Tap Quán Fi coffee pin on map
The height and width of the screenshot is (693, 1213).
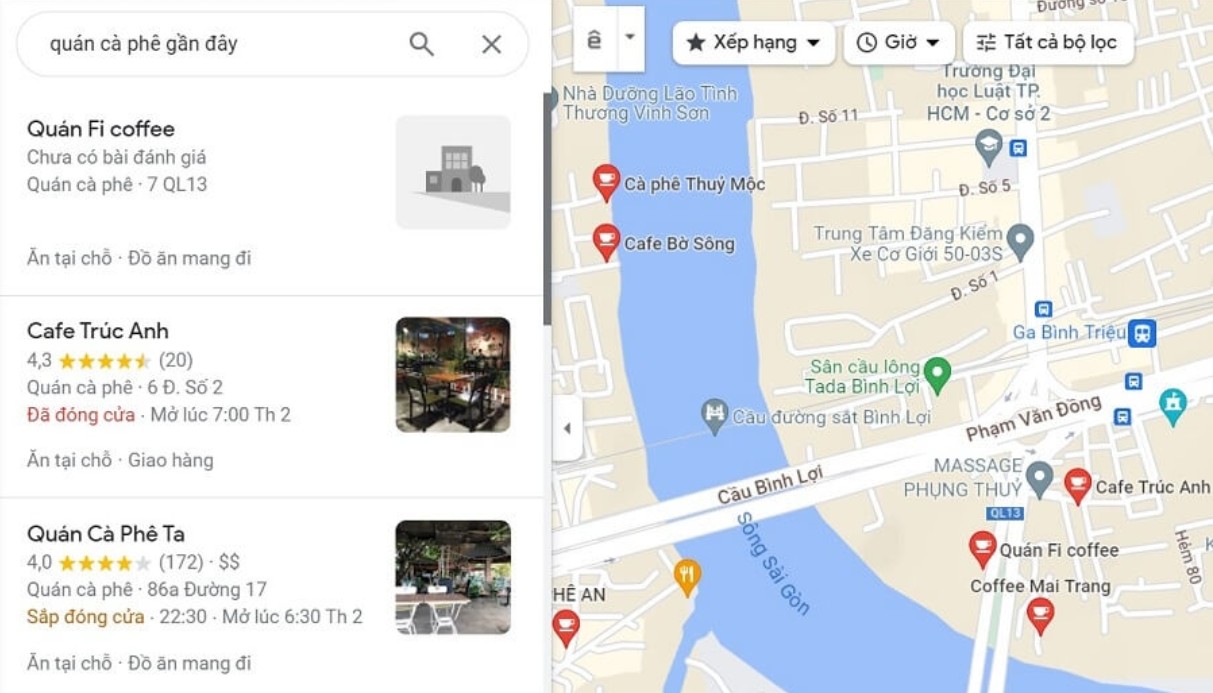983,548
